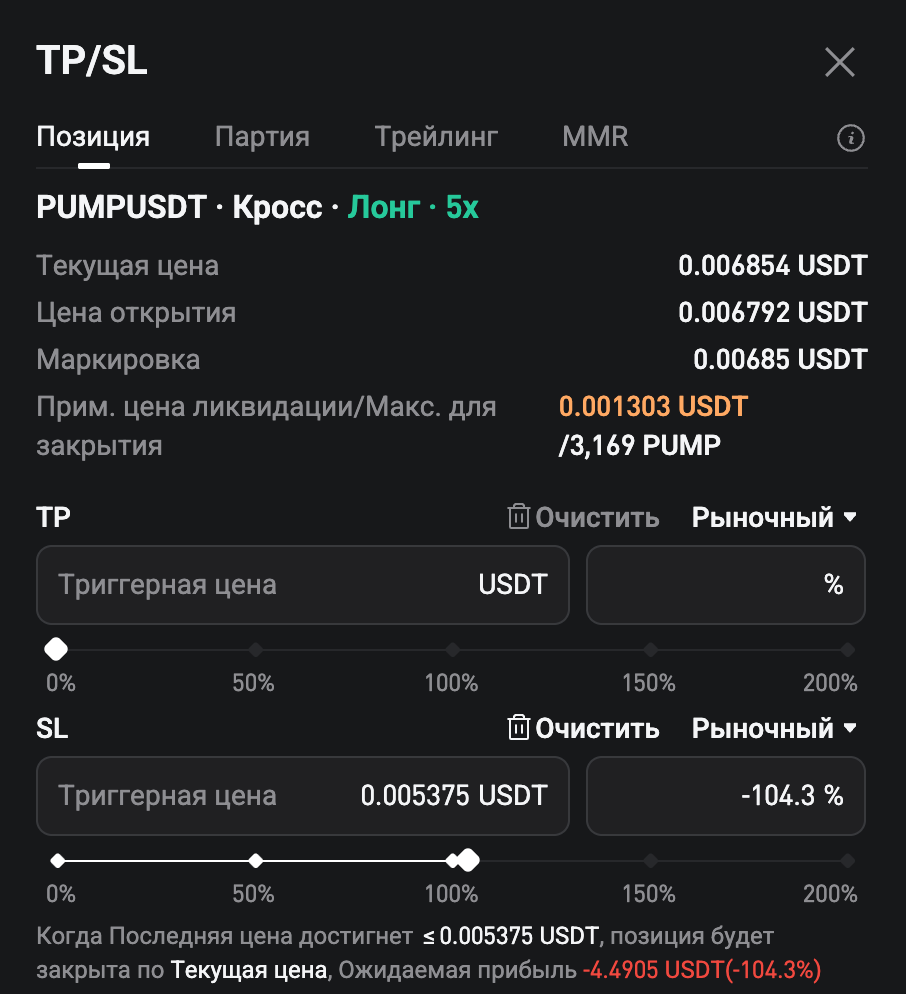Focus the TP percentage field
This screenshot has height=994, width=906.
725,584
